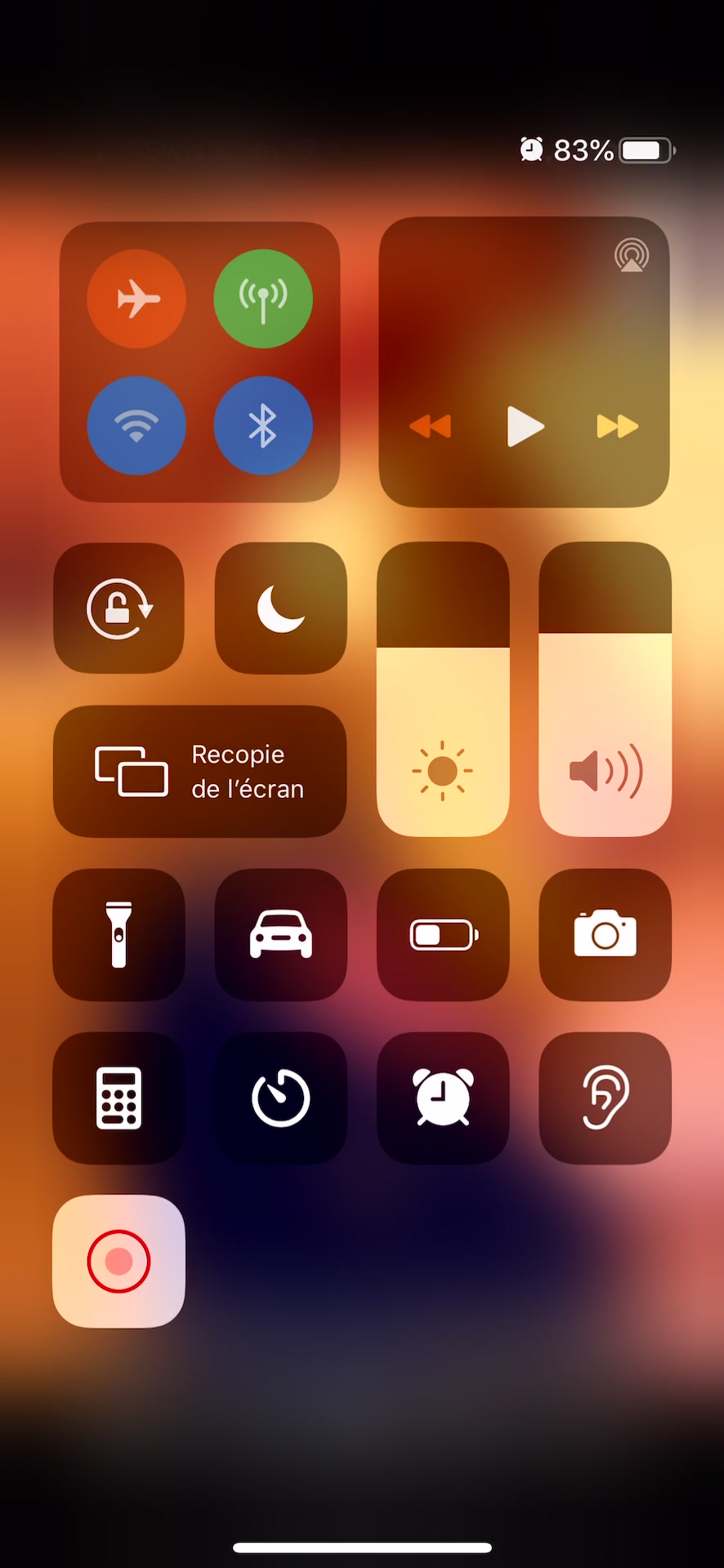
Task: Turn off Wi-Fi
Action: pyautogui.click(x=136, y=425)
